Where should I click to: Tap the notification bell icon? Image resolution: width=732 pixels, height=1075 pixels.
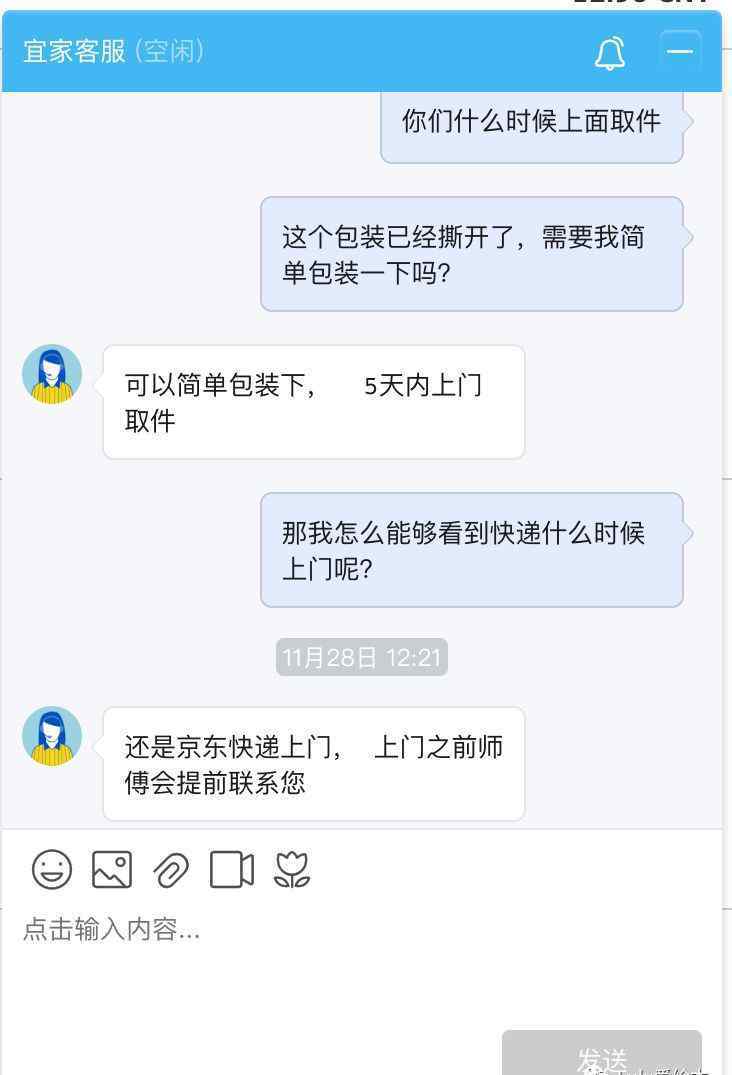[609, 52]
